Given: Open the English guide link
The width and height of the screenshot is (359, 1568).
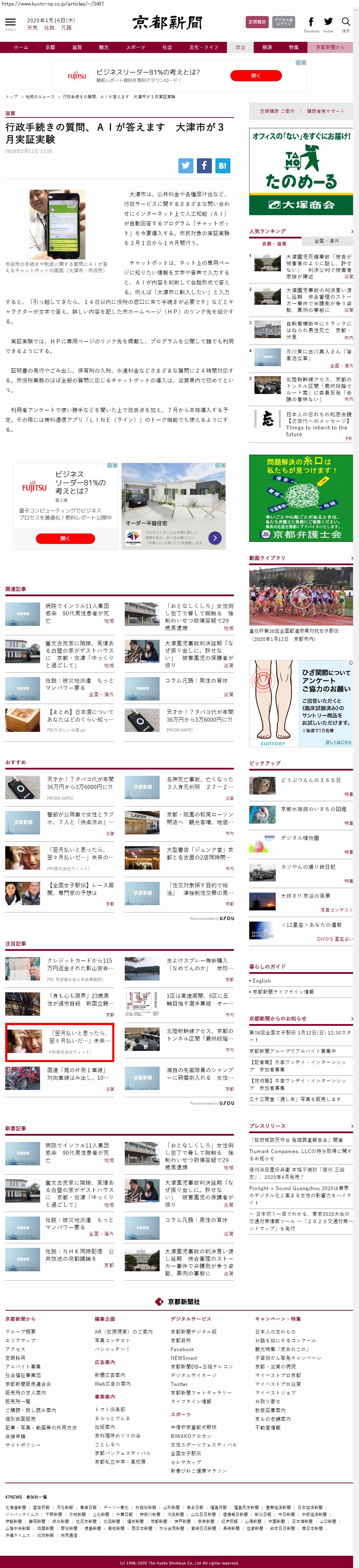Looking at the screenshot, I should point(262,980).
